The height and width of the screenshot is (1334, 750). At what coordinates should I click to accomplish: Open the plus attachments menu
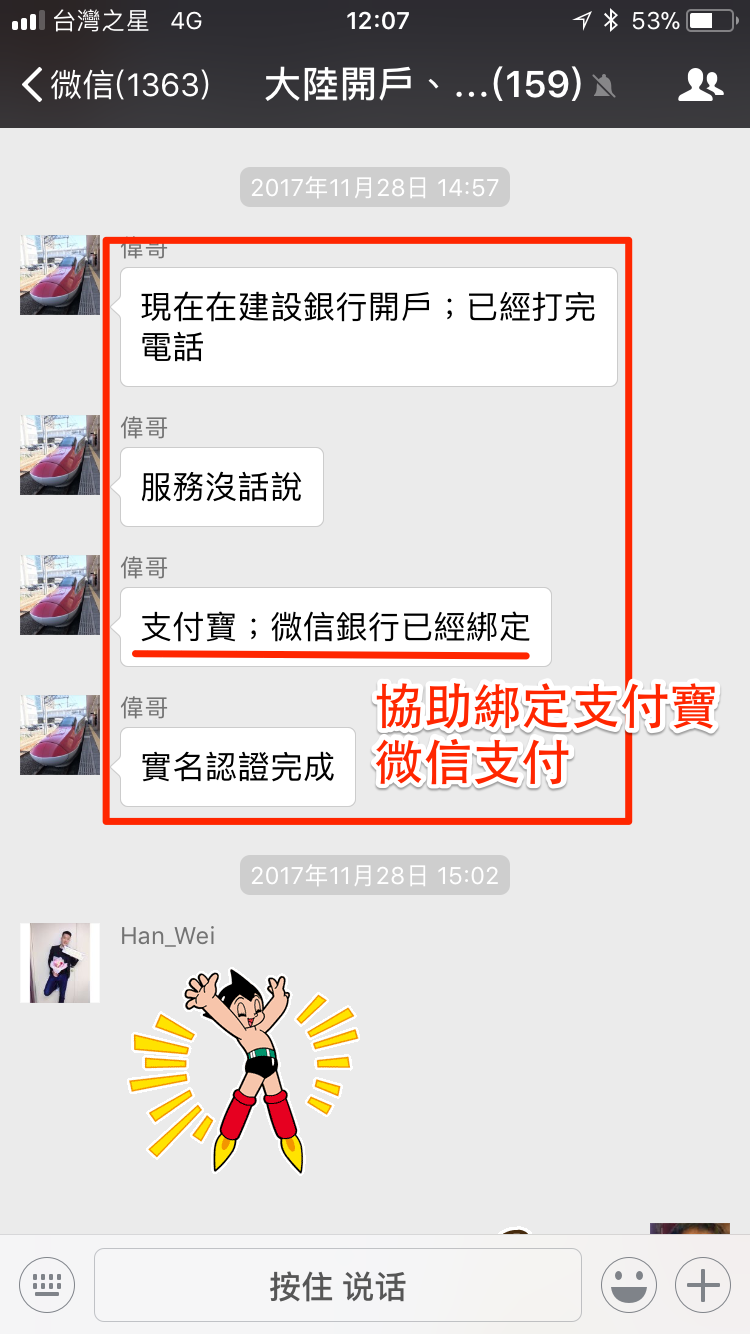(703, 1285)
